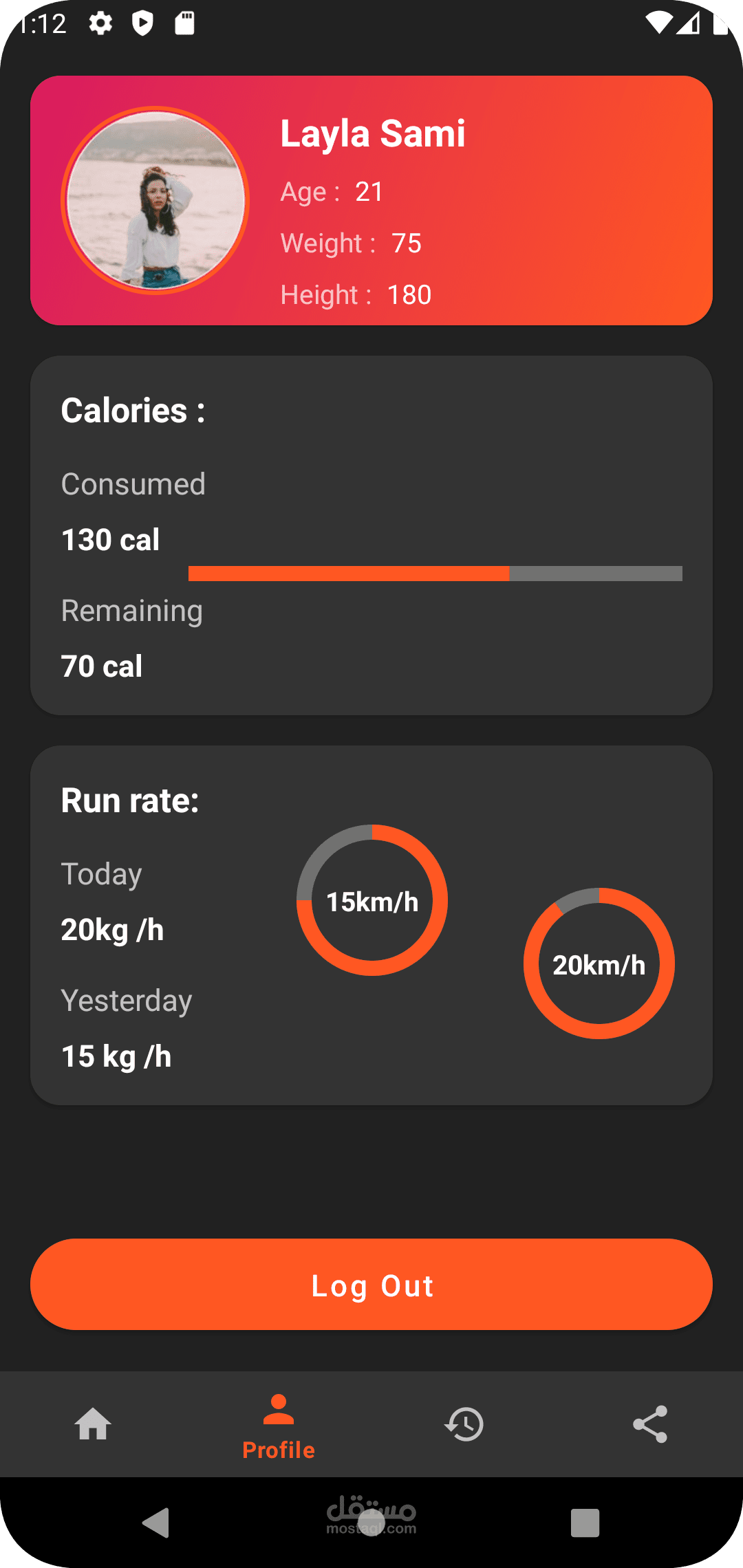
Task: Tap Layla Sami's profile picture
Action: (x=155, y=200)
